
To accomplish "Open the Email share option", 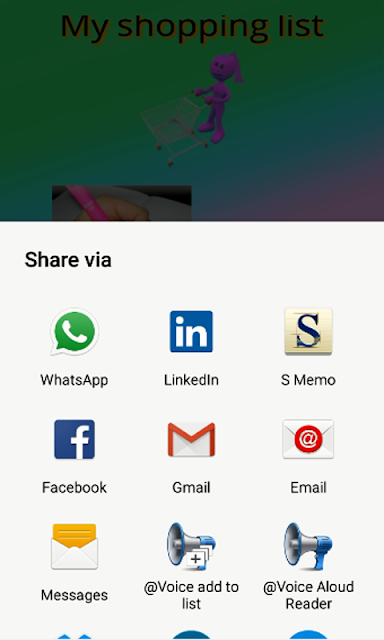I will coord(309,456).
